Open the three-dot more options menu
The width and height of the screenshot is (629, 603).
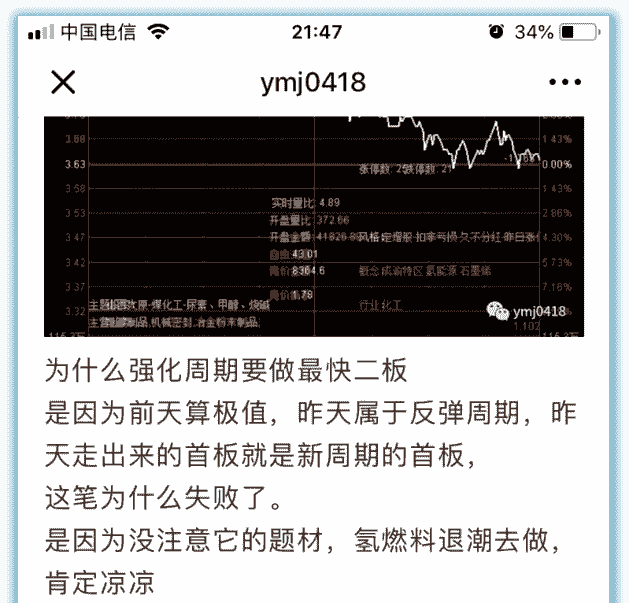(565, 83)
